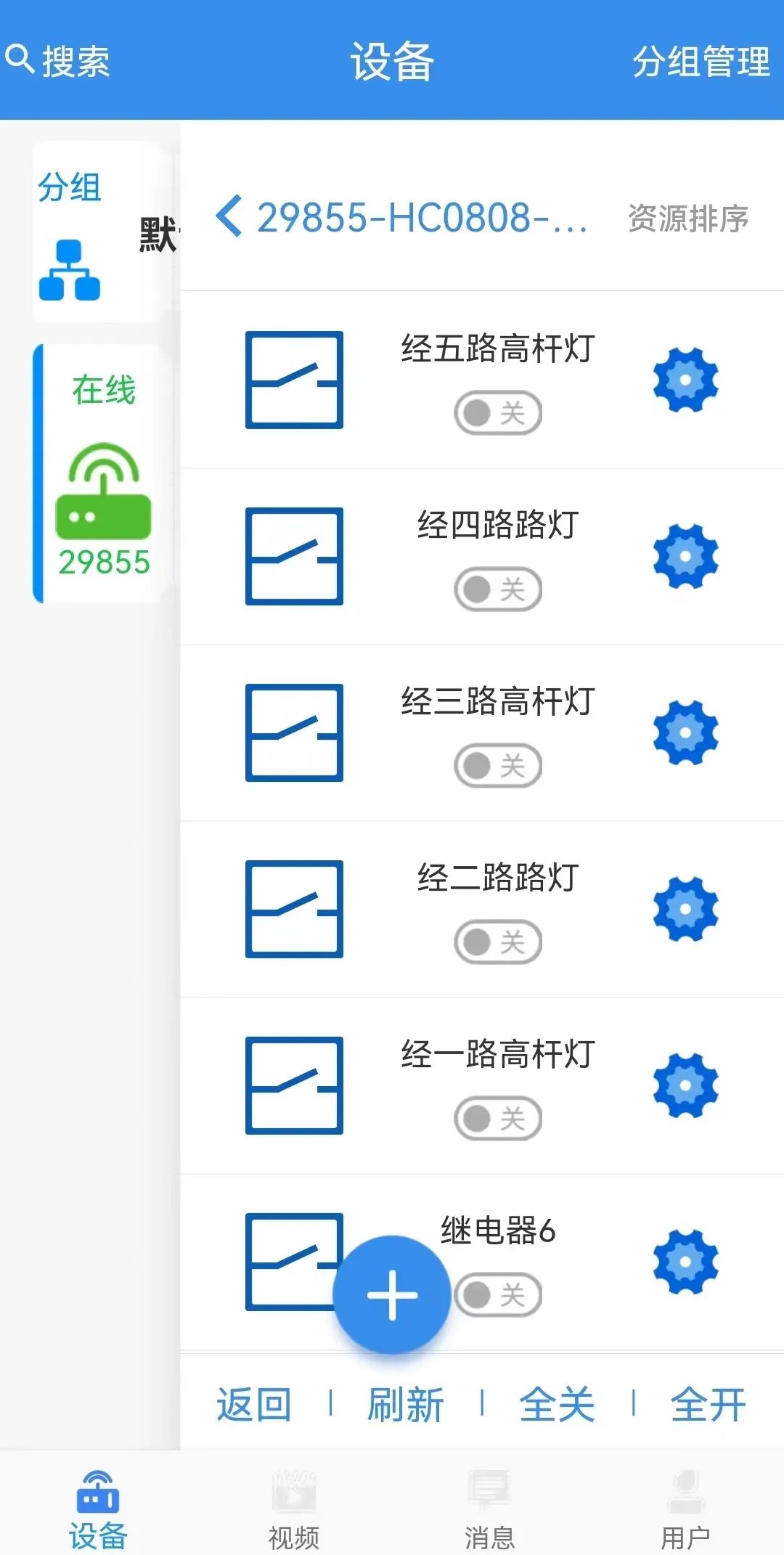Go back via arrow next to 29855-HC0808

click(x=229, y=216)
